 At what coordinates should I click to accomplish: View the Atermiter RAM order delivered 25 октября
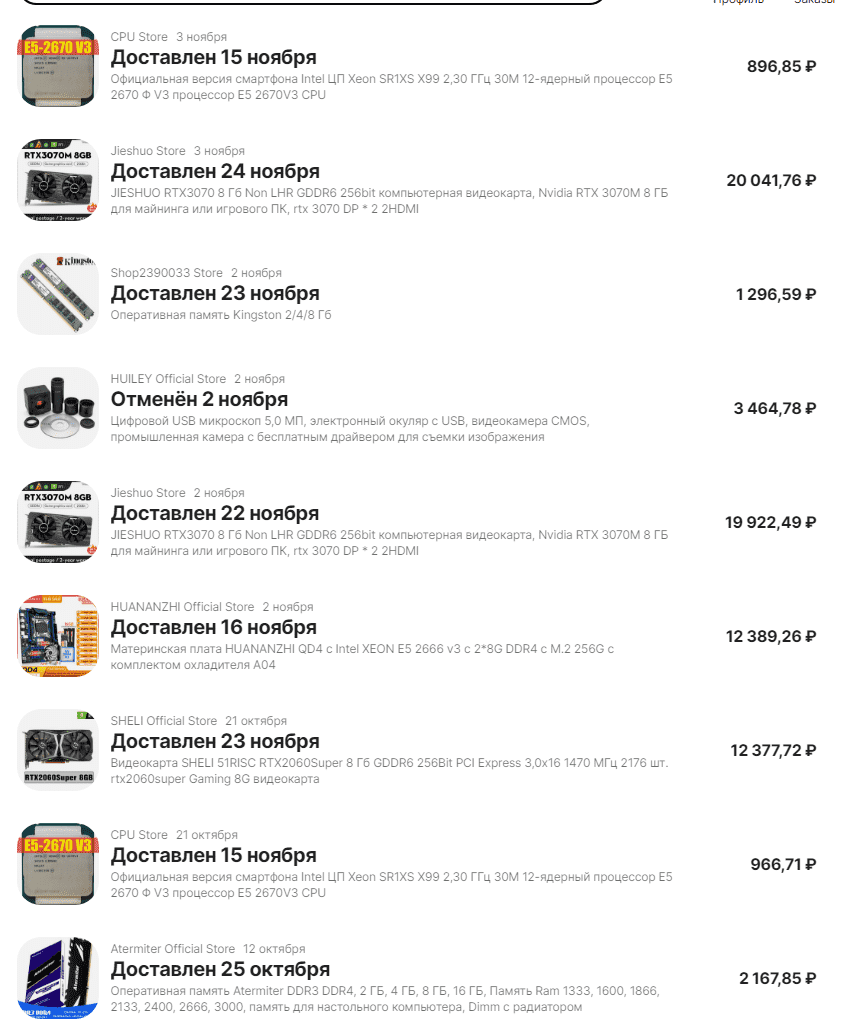220,970
